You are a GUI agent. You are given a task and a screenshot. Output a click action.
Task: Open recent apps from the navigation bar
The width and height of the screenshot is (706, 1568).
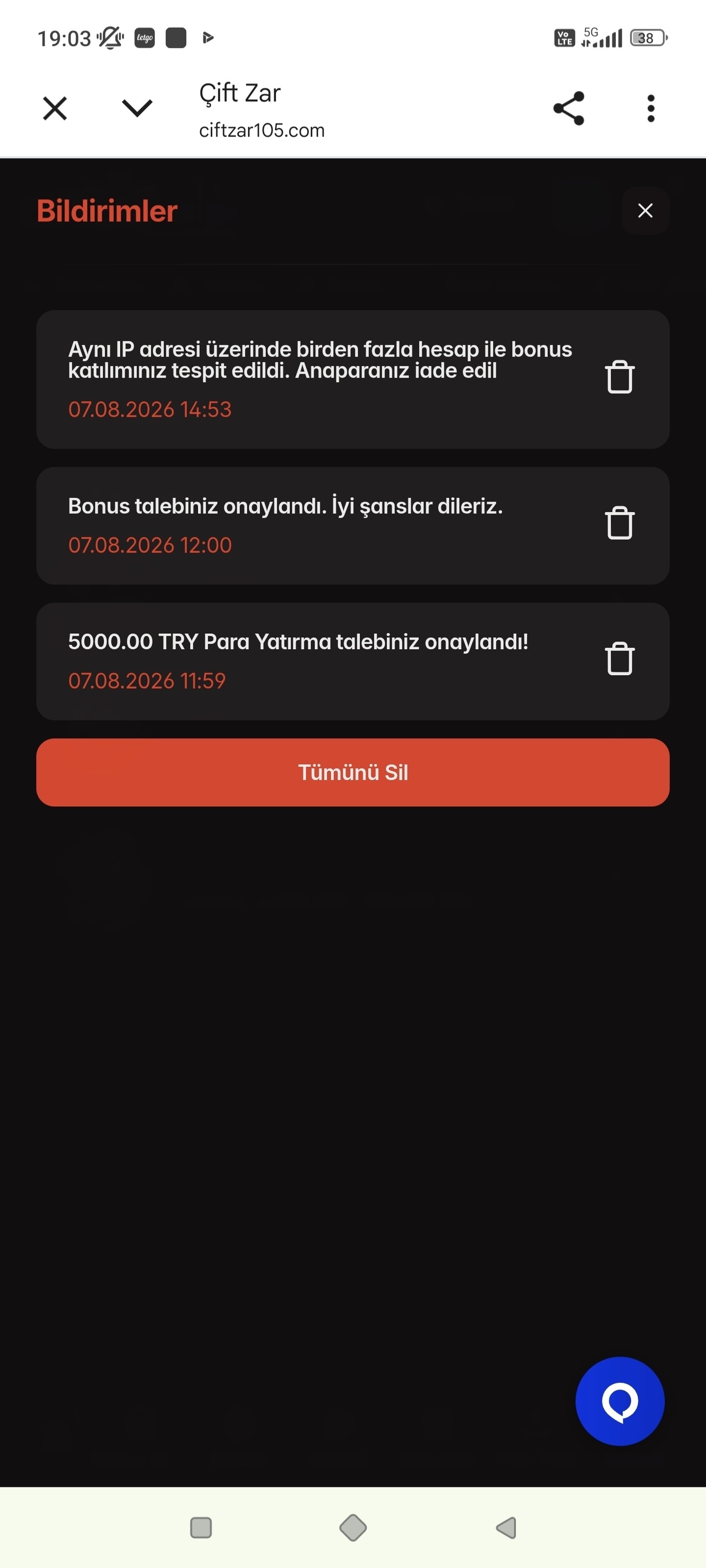pyautogui.click(x=201, y=1528)
